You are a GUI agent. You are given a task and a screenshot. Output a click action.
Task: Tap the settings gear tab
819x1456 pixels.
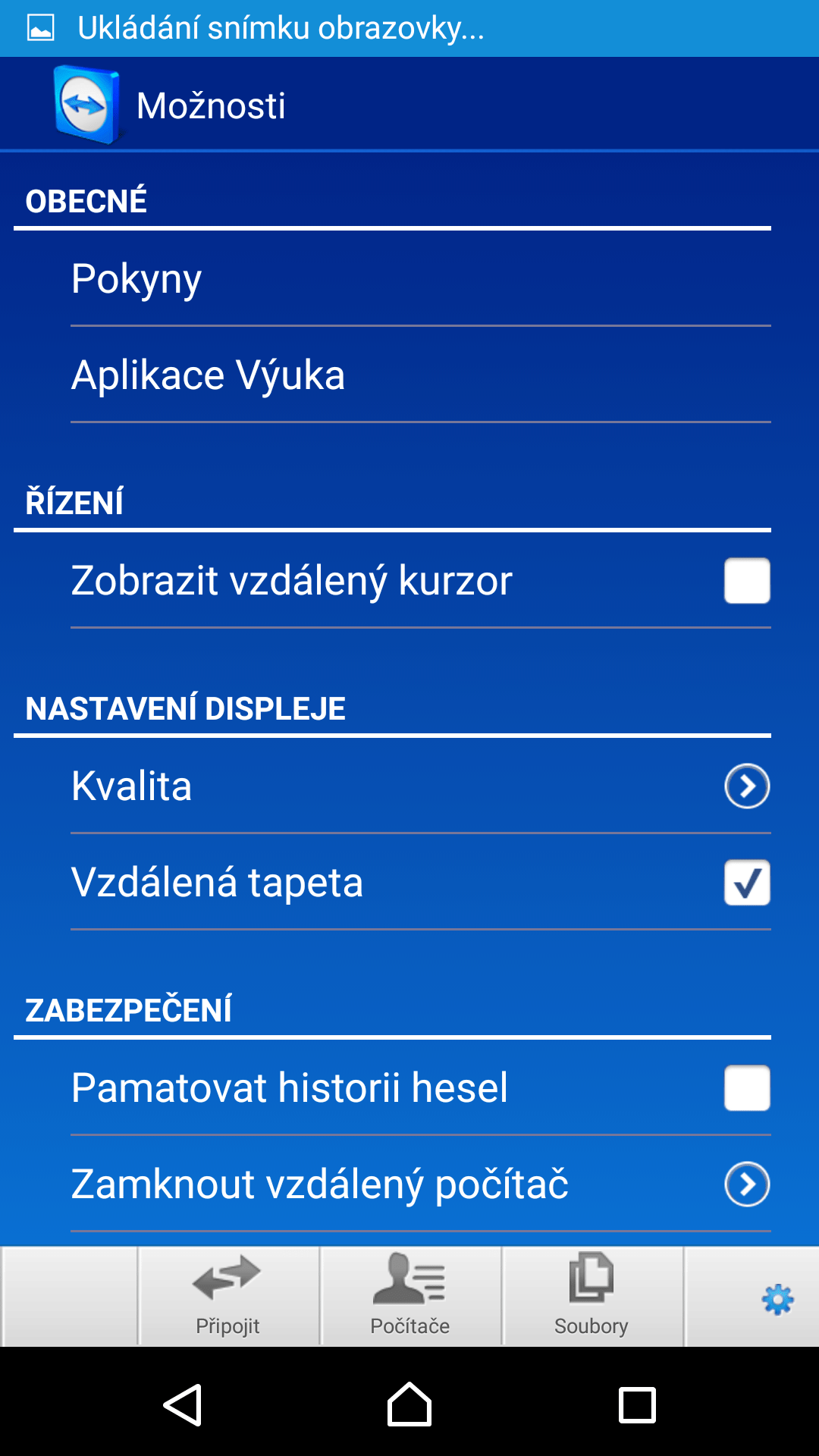tap(777, 1300)
